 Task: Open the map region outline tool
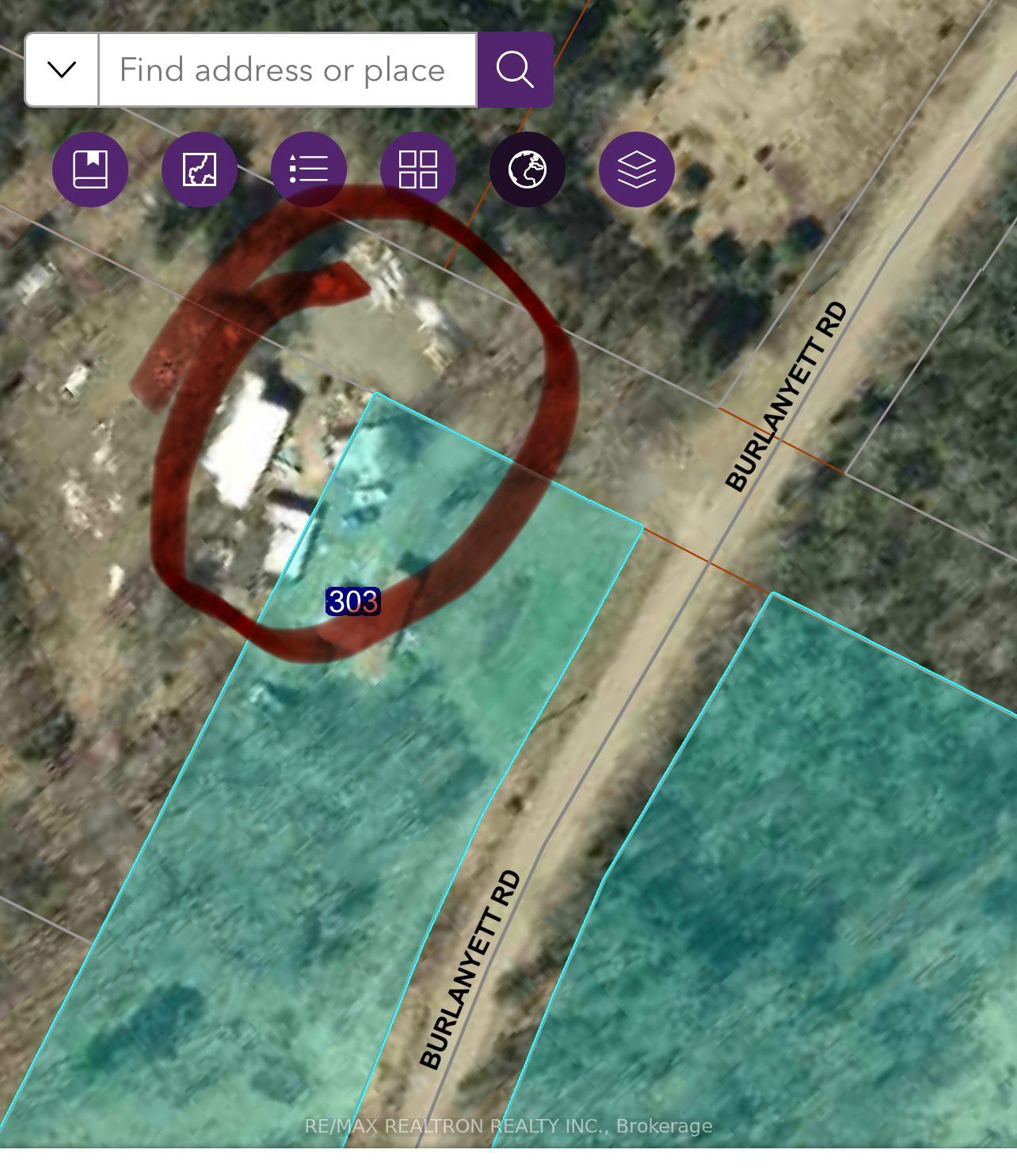point(200,169)
